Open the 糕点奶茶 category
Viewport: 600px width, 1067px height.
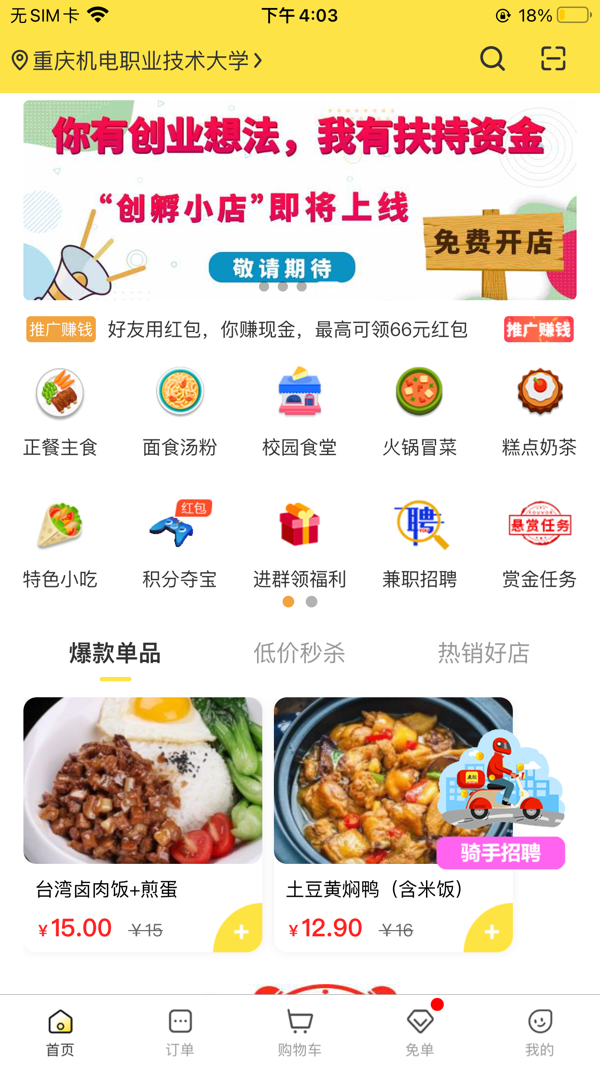pyautogui.click(x=539, y=411)
